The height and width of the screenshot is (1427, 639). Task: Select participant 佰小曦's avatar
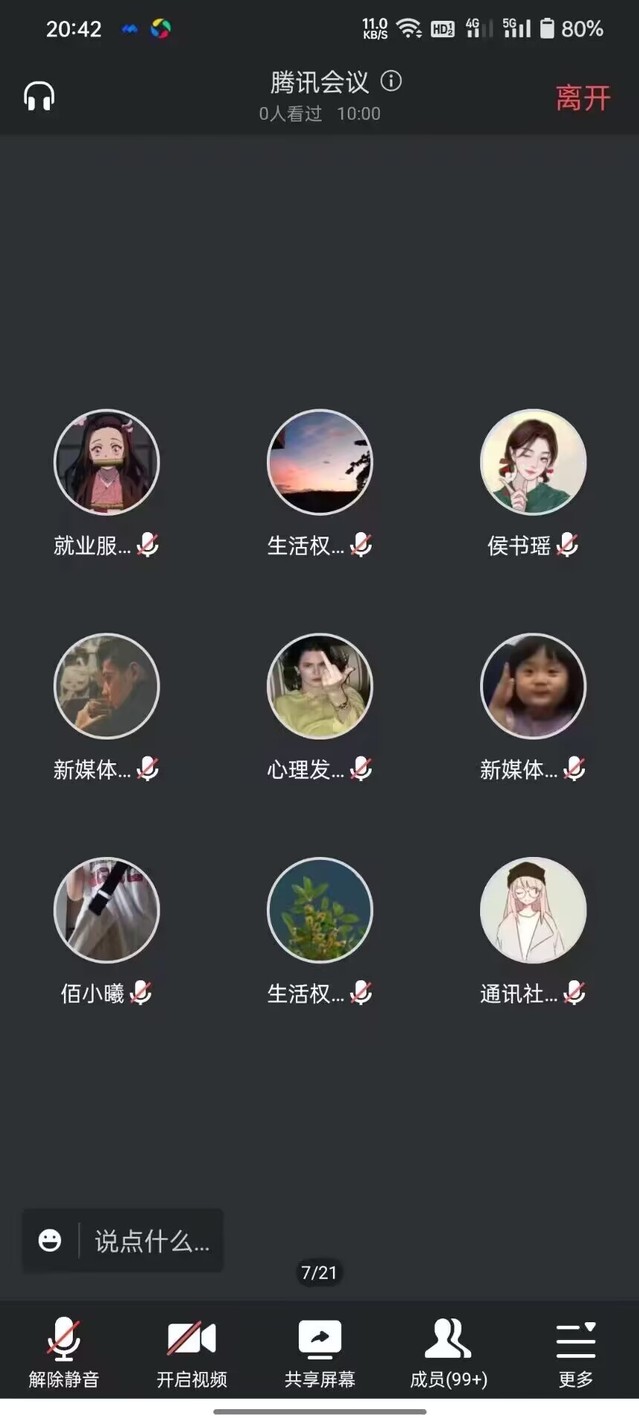point(106,910)
